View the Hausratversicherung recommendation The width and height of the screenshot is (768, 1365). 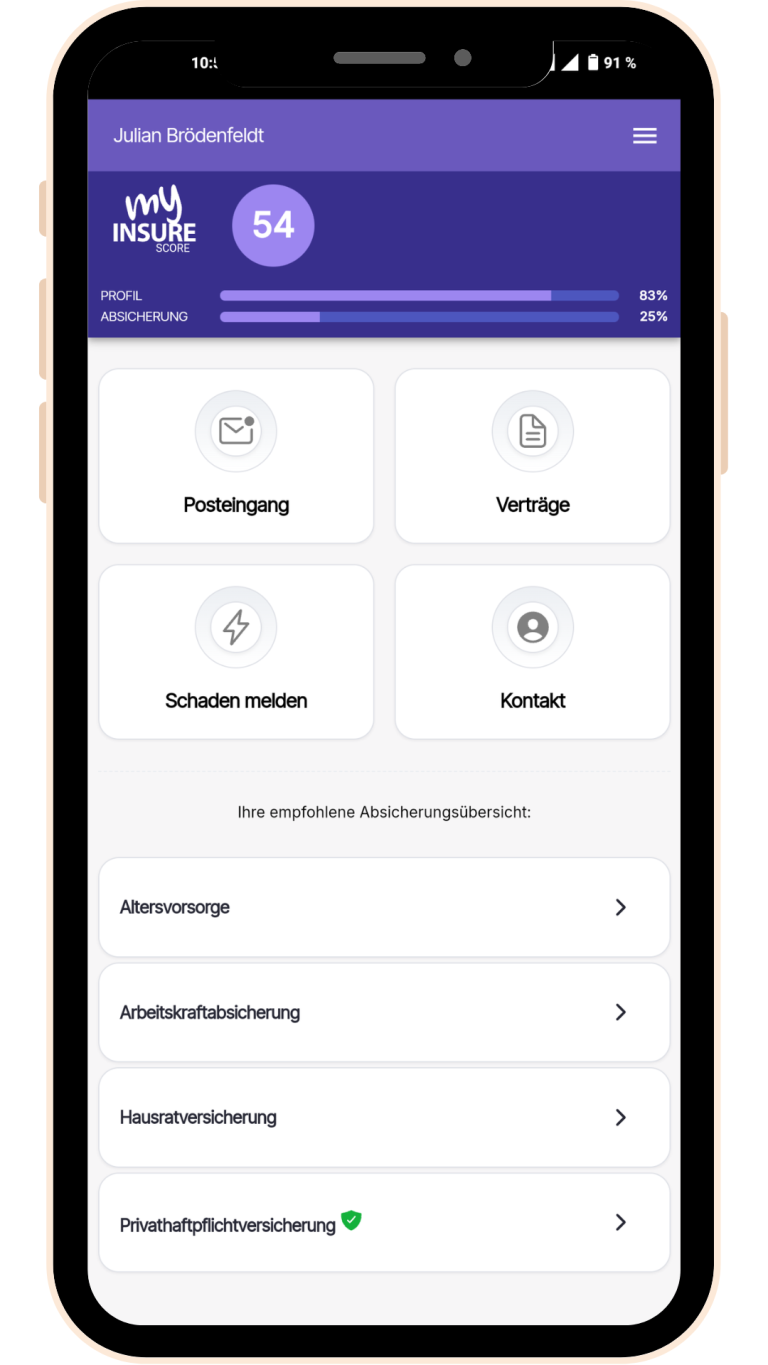coord(384,1117)
